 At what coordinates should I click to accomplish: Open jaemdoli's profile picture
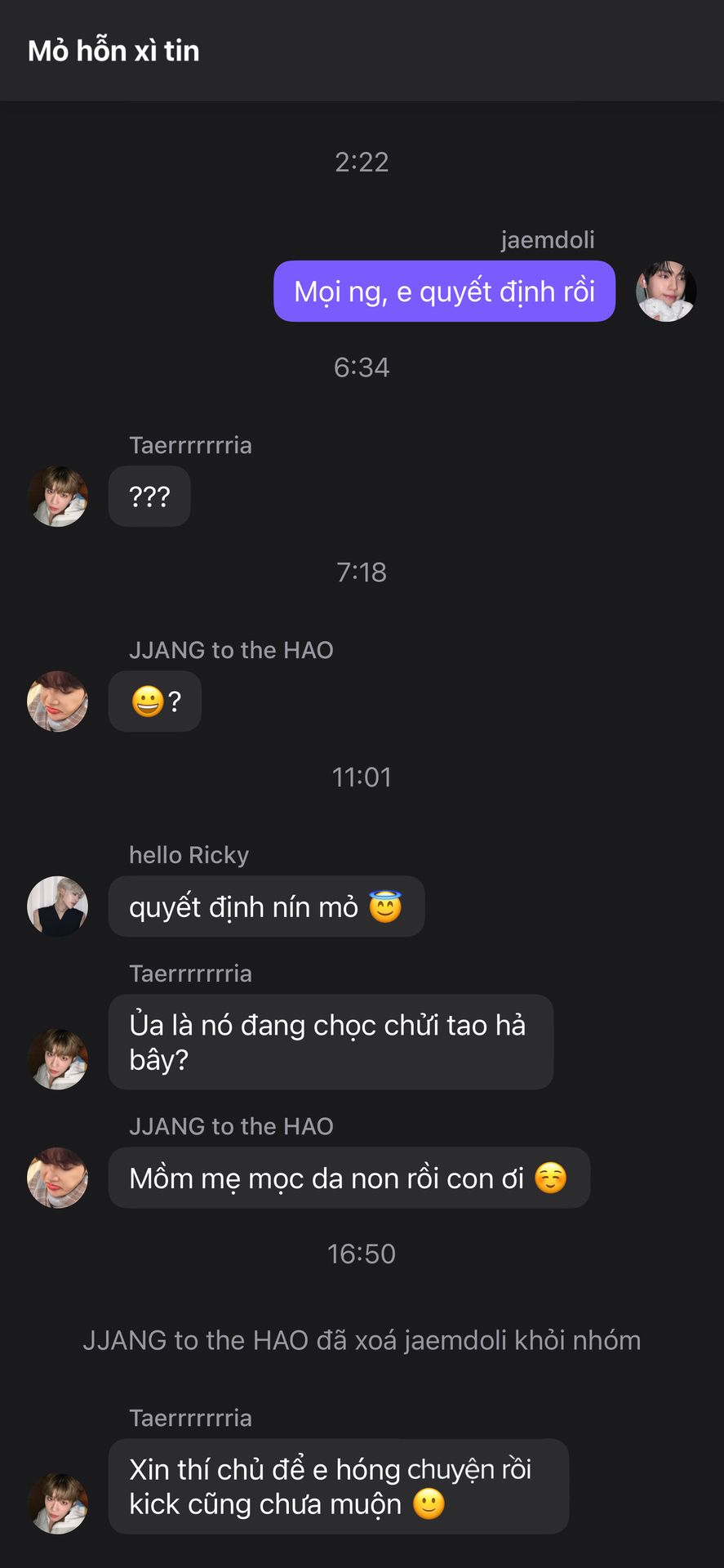tap(666, 292)
